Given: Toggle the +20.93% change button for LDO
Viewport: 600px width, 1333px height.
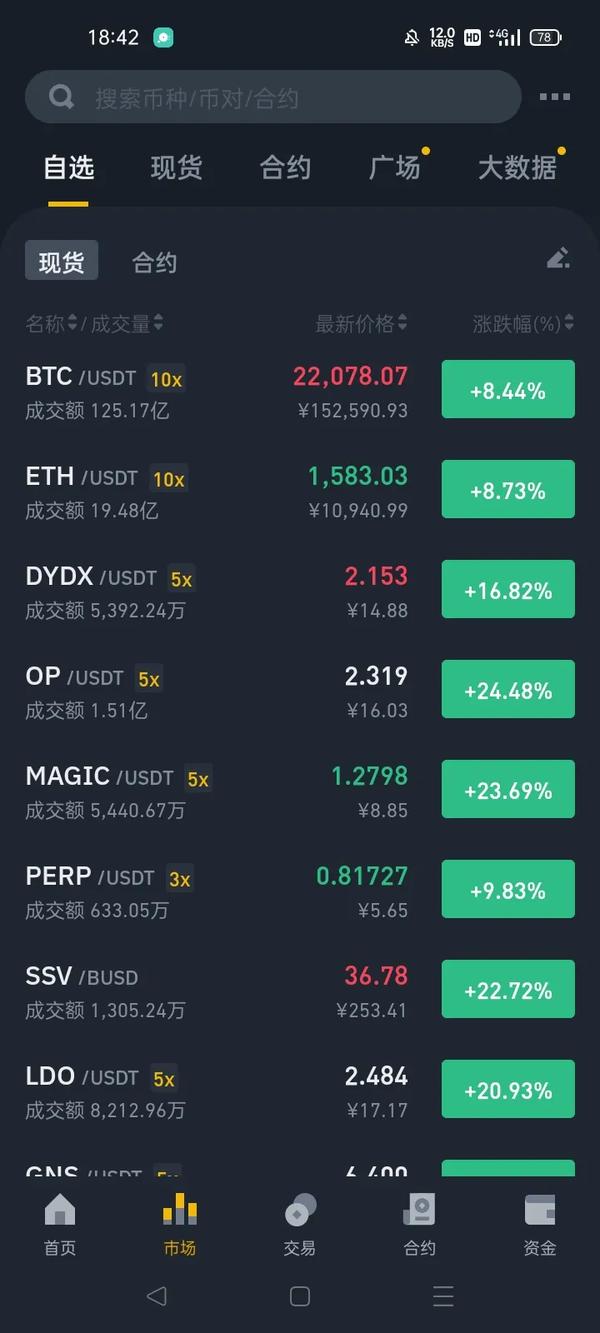Looking at the screenshot, I should pos(508,1089).
